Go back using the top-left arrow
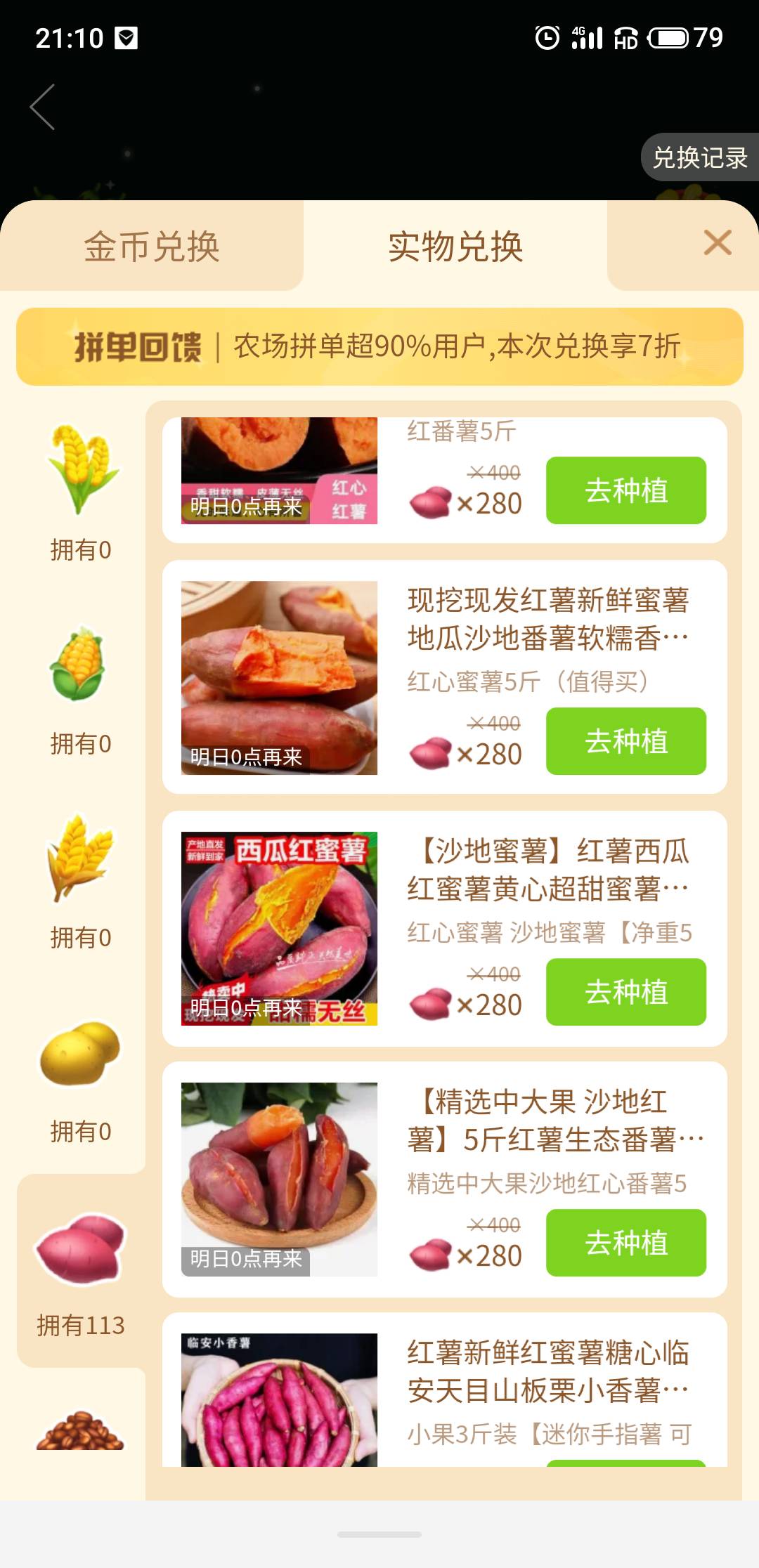The width and height of the screenshot is (759, 1568). click(x=44, y=107)
